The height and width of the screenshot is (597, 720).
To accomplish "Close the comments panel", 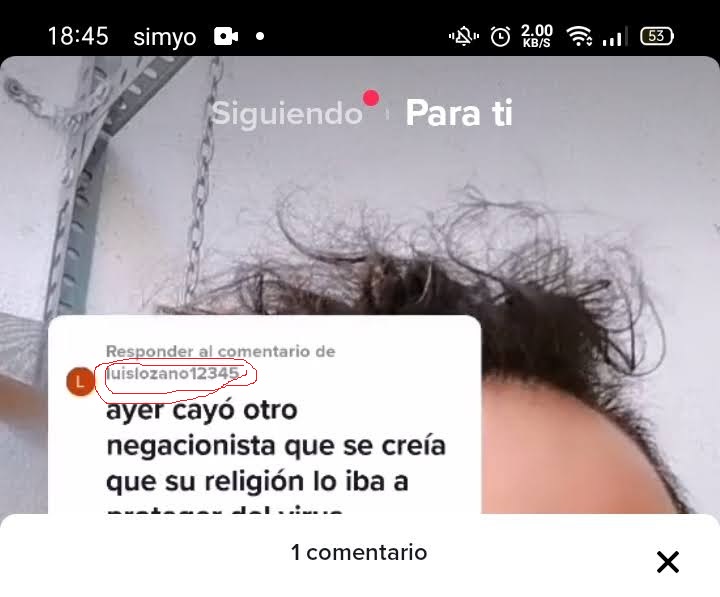I will click(667, 562).
